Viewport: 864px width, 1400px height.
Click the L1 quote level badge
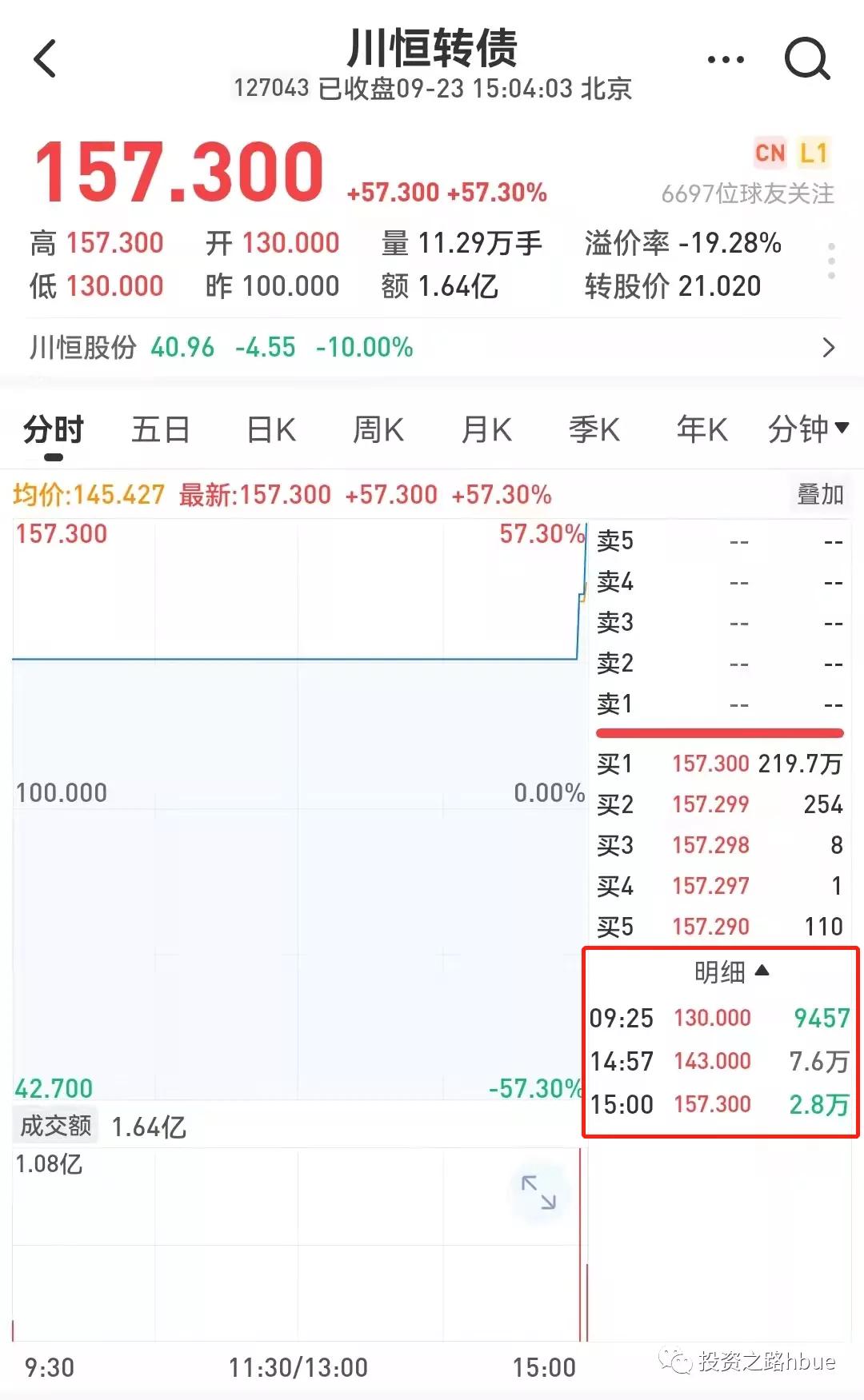click(814, 152)
